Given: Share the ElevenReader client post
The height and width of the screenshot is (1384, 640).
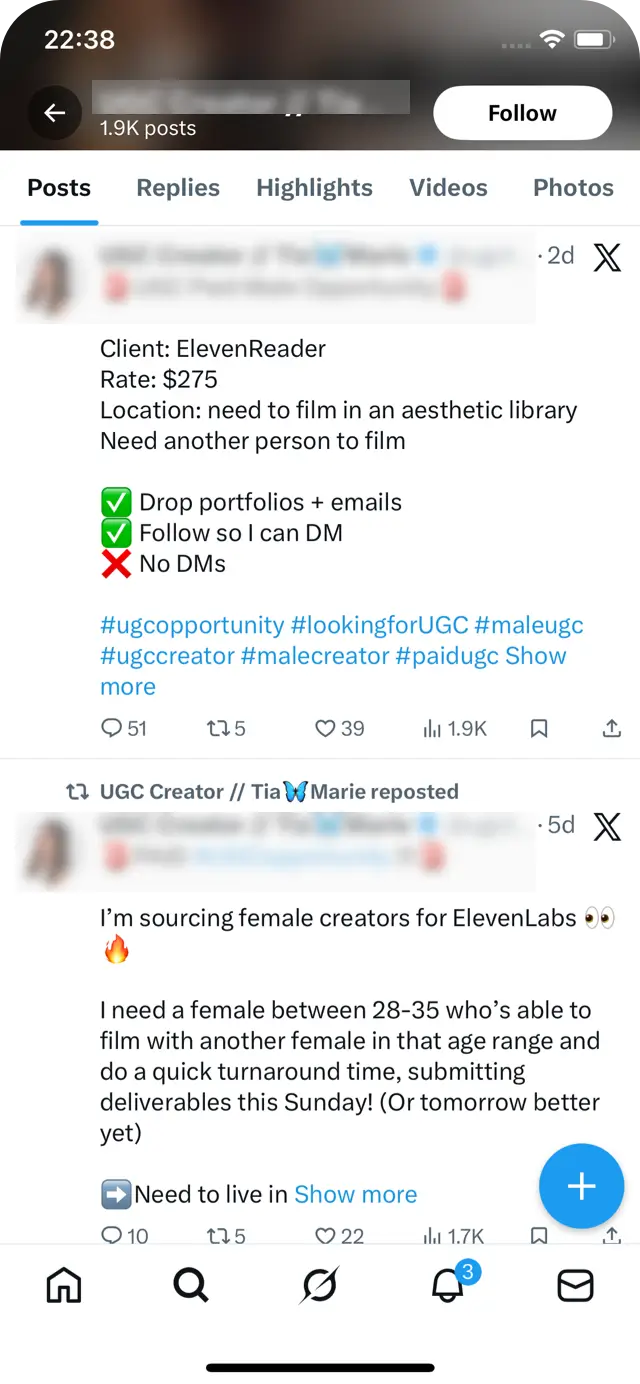Looking at the screenshot, I should (611, 729).
